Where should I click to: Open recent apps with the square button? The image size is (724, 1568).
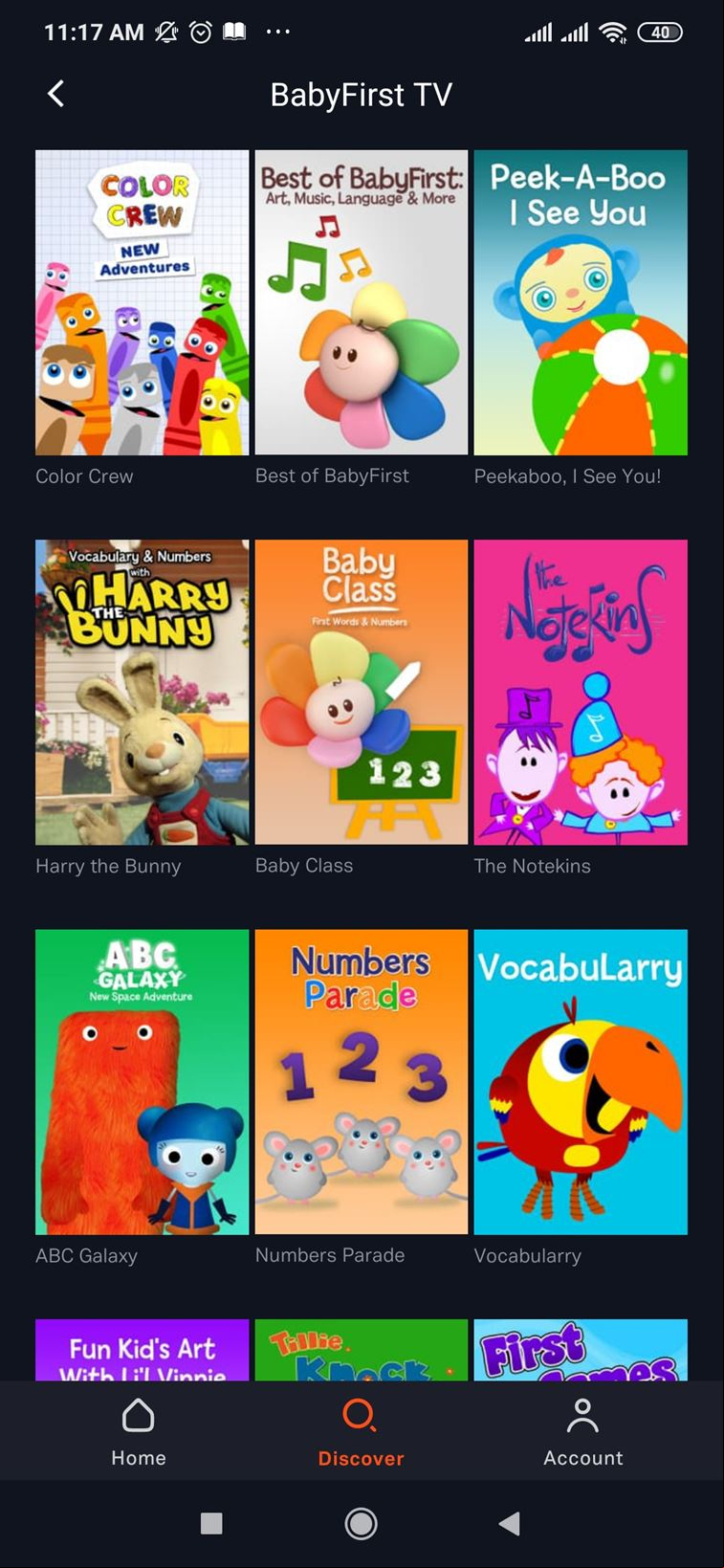click(x=211, y=1524)
